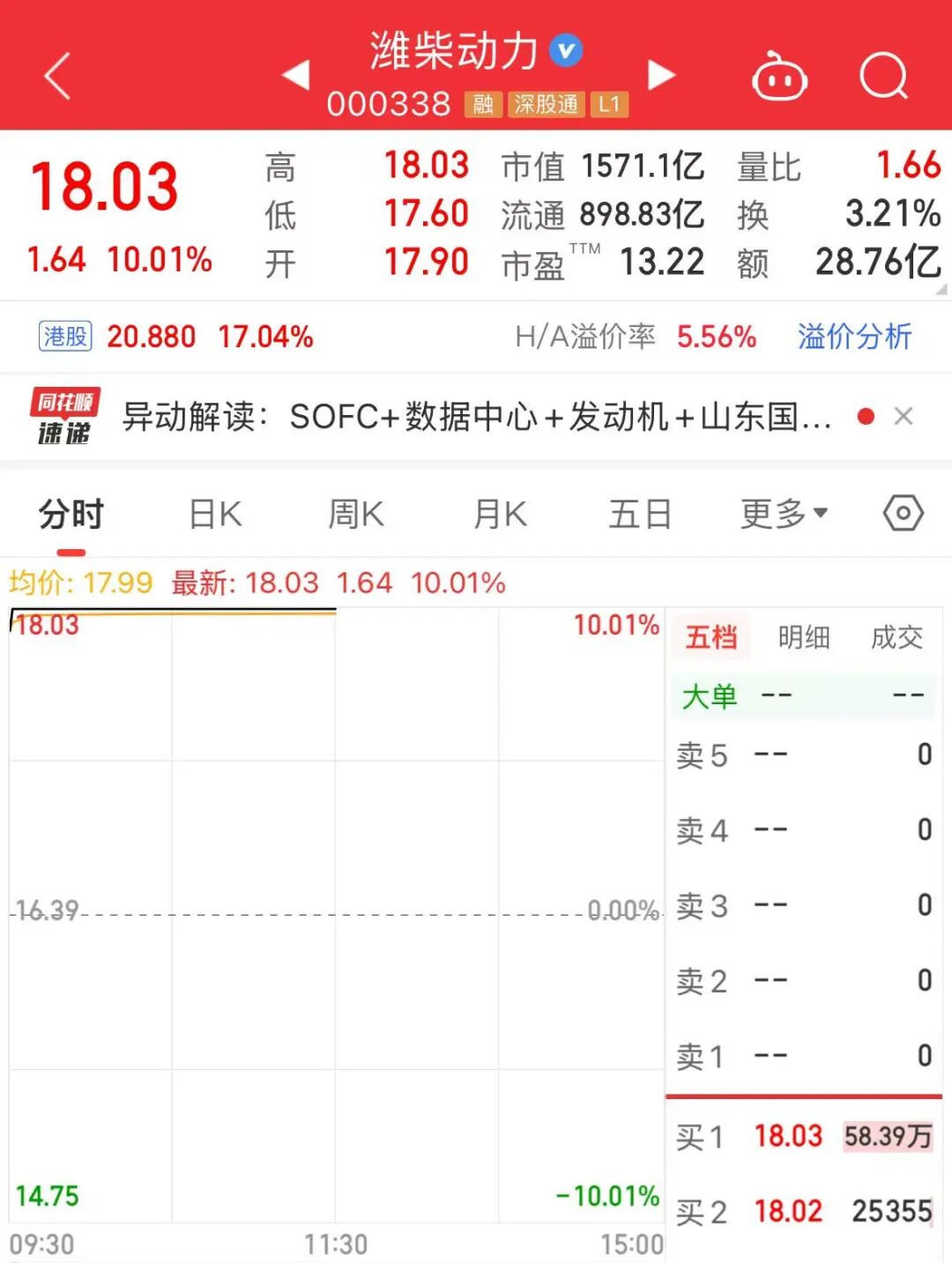Open the 溢价分析 premium analysis link
Image resolution: width=952 pixels, height=1263 pixels.
[x=852, y=336]
